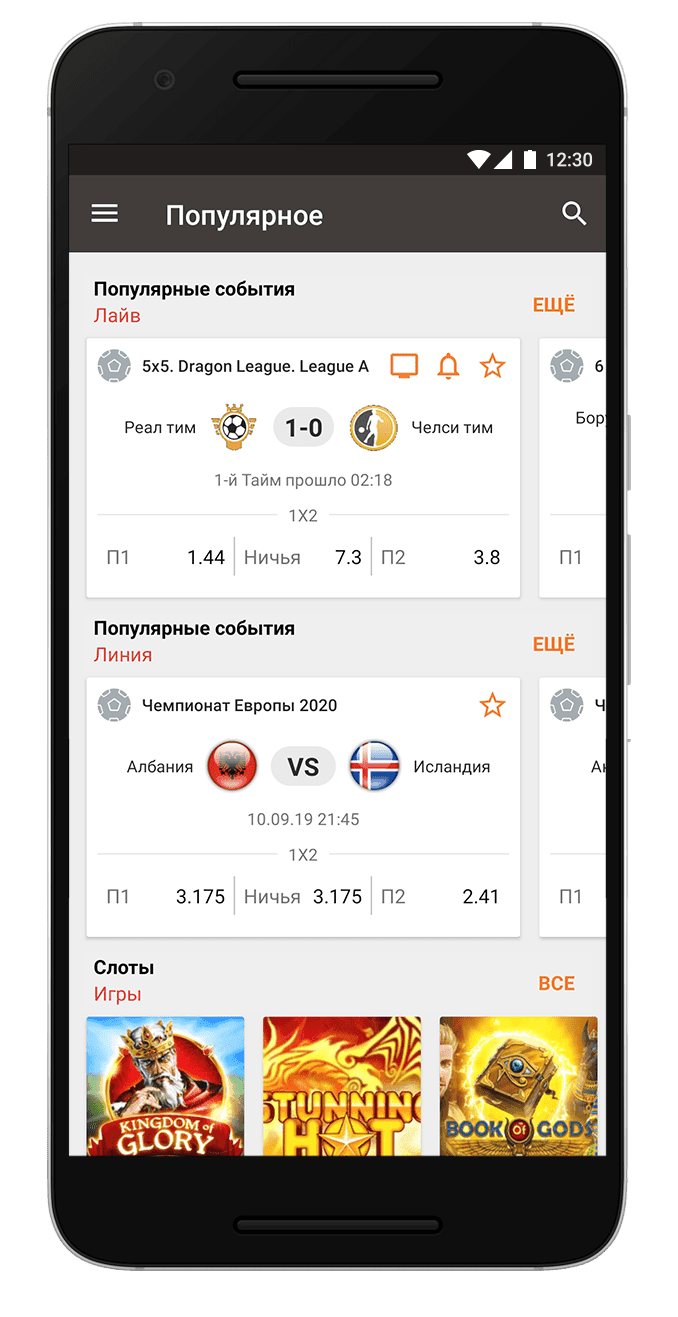Play the Book of Gods slot
Image resolution: width=678 pixels, height=1317 pixels.
518,1085
